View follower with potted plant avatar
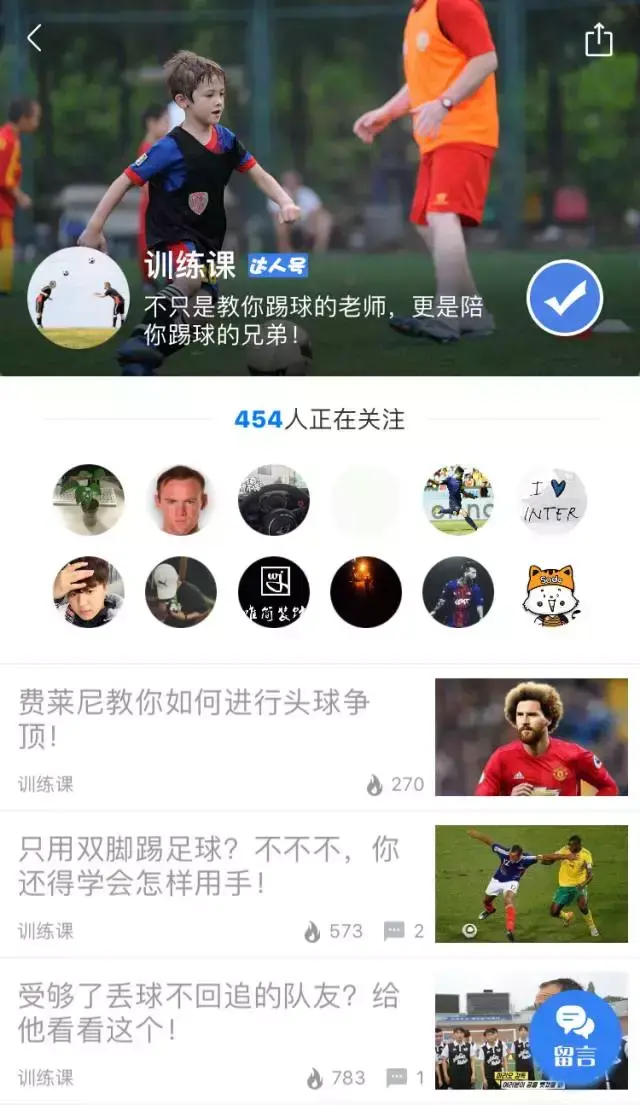This screenshot has height=1105, width=640. click(x=89, y=500)
